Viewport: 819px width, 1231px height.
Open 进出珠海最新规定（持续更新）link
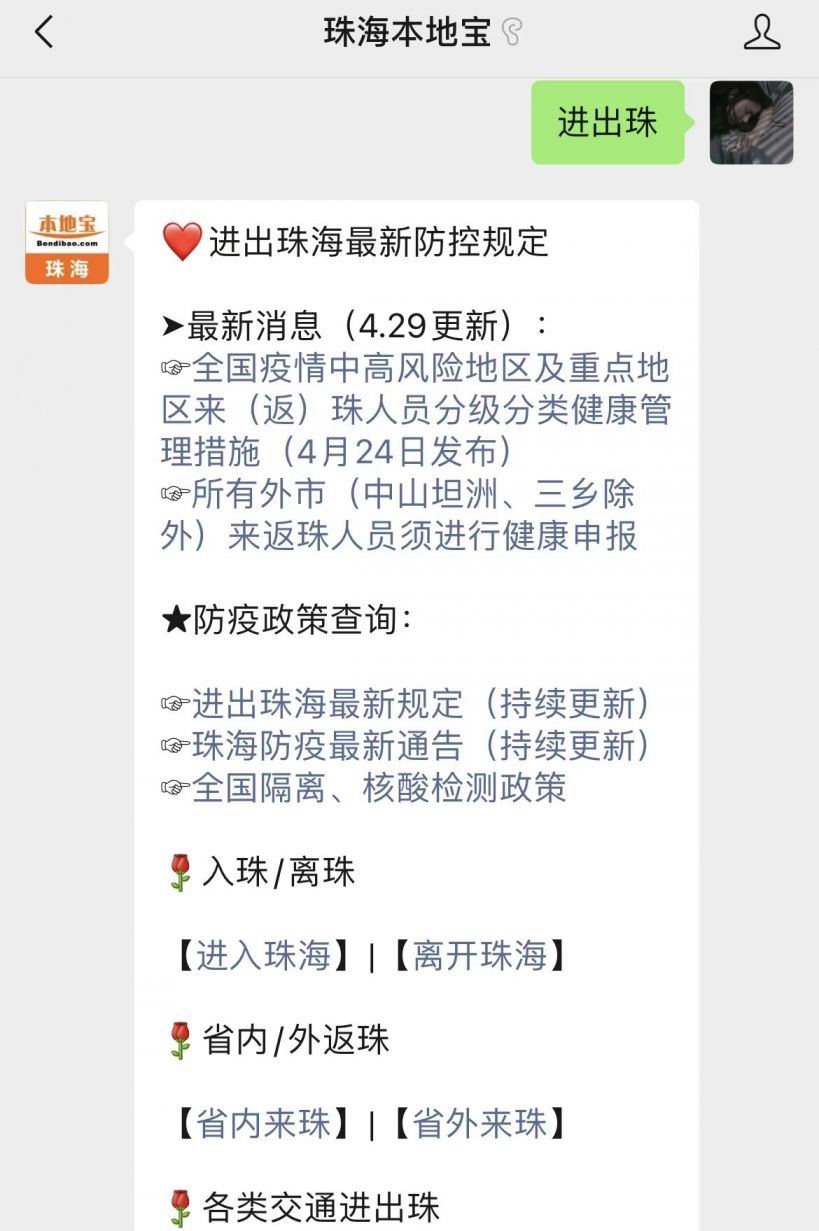point(420,704)
